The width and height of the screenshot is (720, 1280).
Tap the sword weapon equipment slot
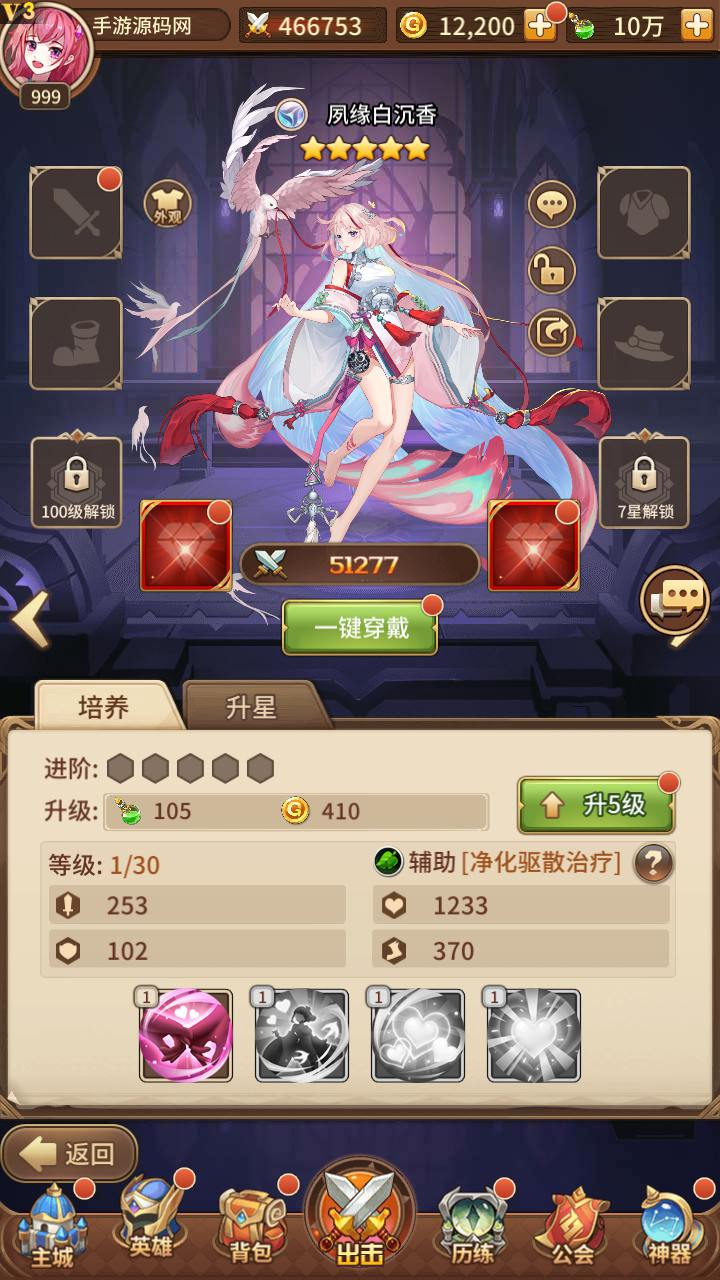click(x=76, y=213)
